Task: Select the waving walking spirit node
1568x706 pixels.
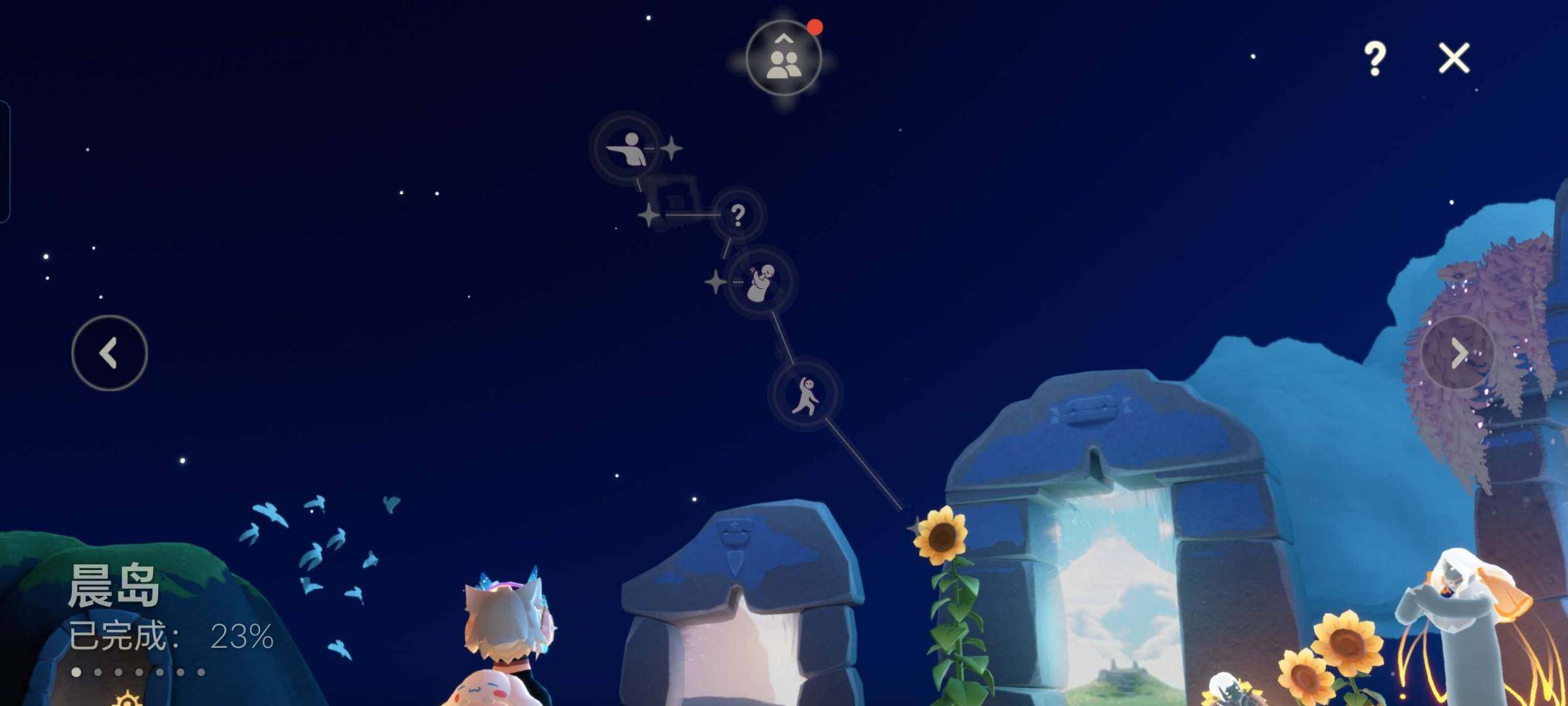Action: tap(805, 394)
